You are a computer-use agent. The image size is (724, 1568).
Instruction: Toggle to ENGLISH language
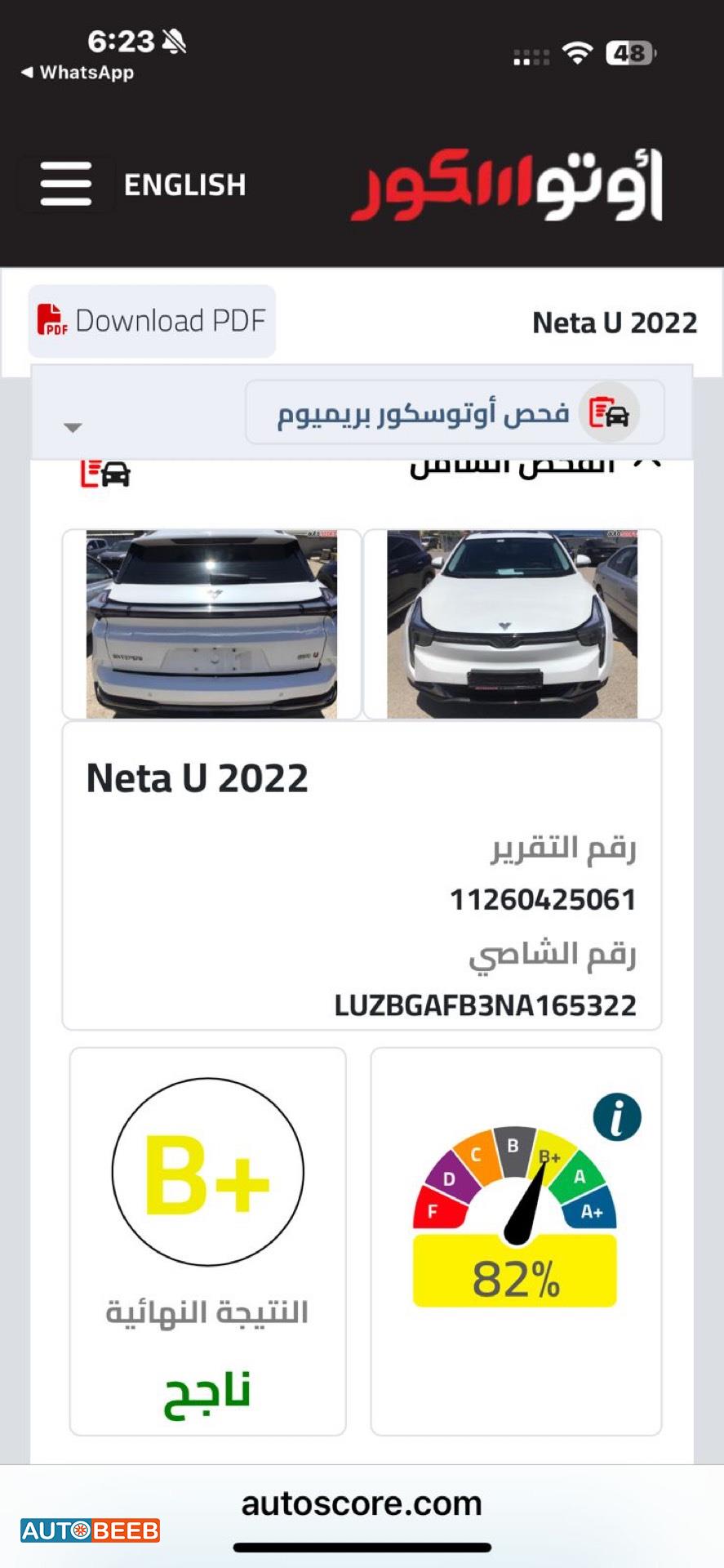tap(185, 185)
